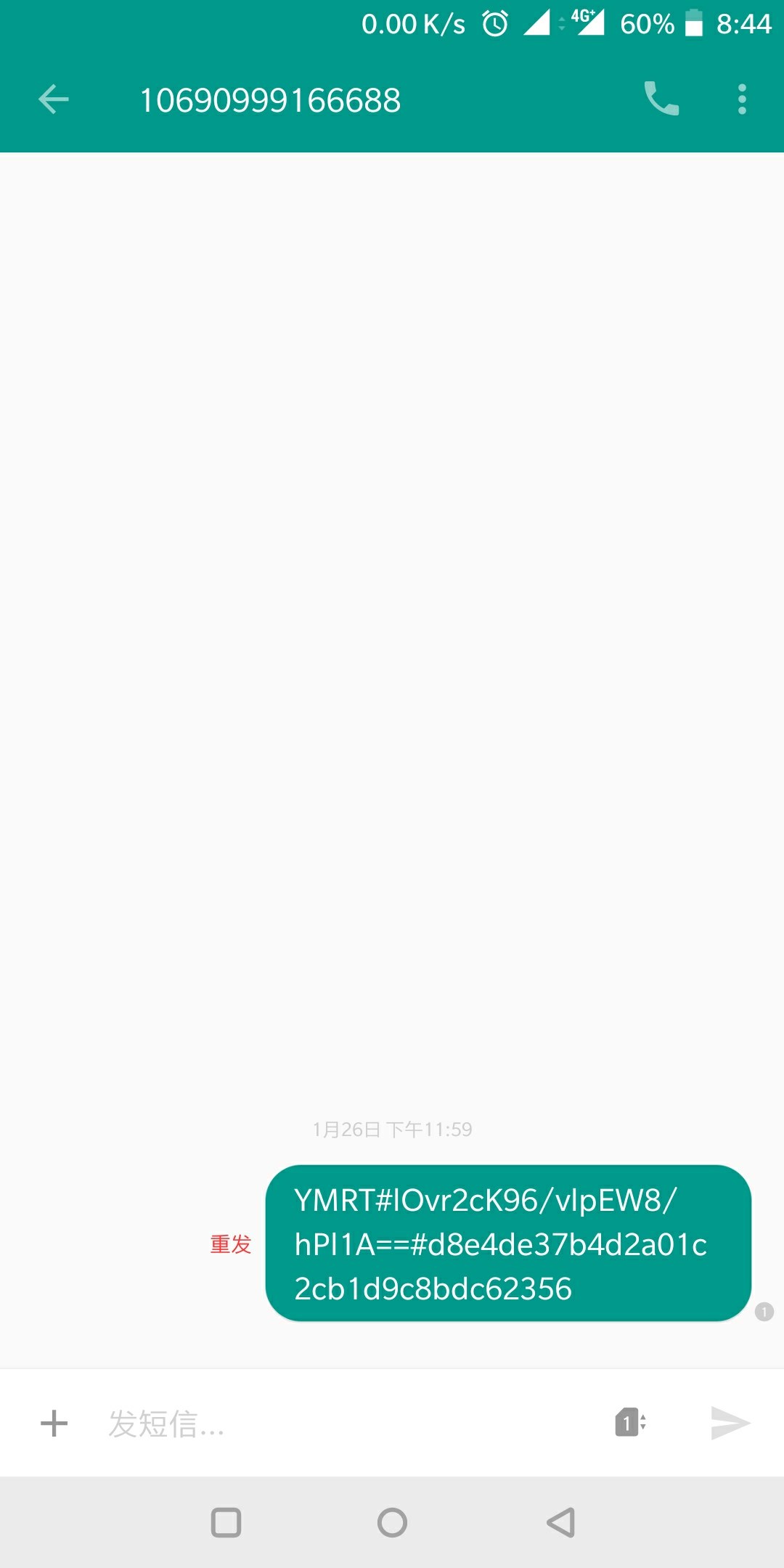Tap 重发 to resend failed message
This screenshot has width=784, height=1568.
click(x=231, y=1244)
